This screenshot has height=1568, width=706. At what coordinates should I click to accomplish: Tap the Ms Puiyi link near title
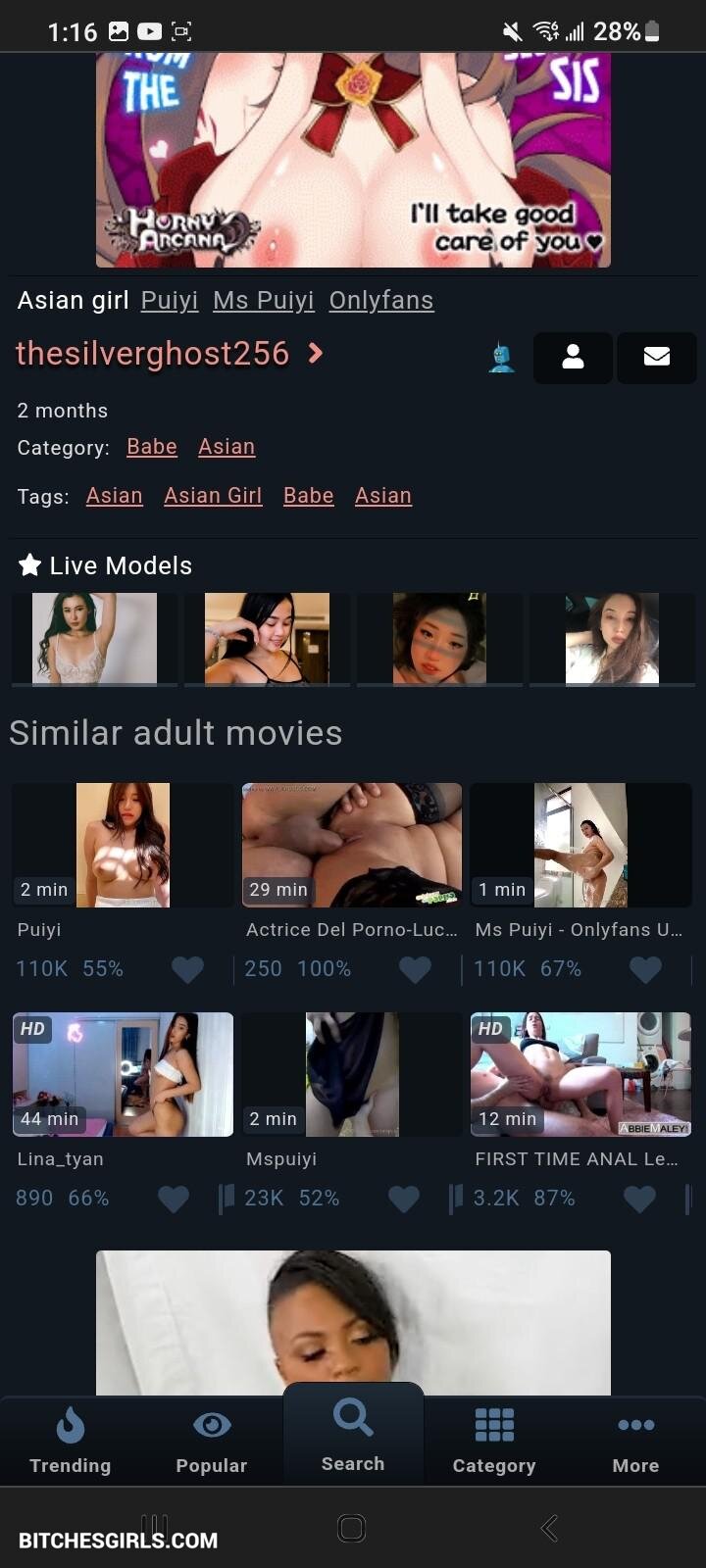click(x=264, y=301)
